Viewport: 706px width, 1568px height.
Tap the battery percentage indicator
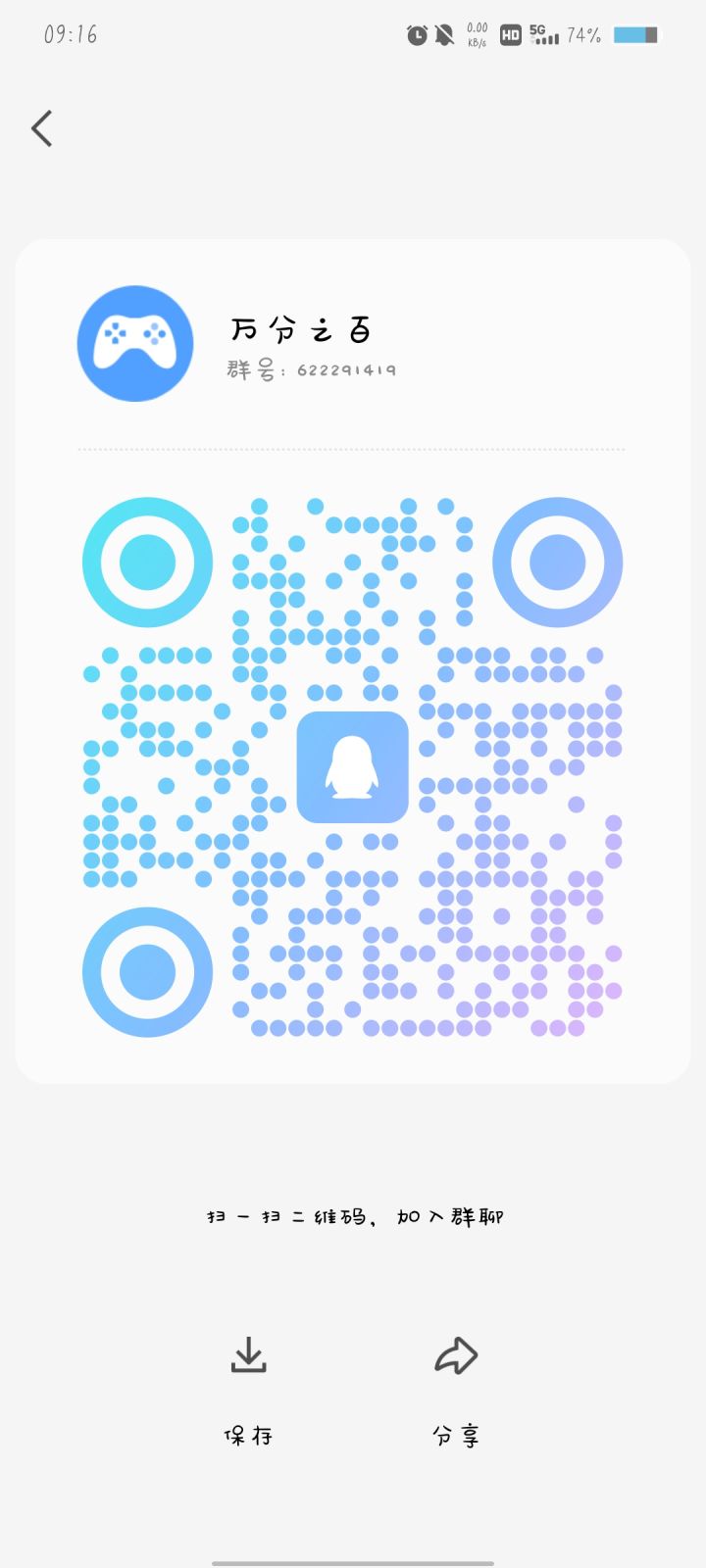click(581, 35)
